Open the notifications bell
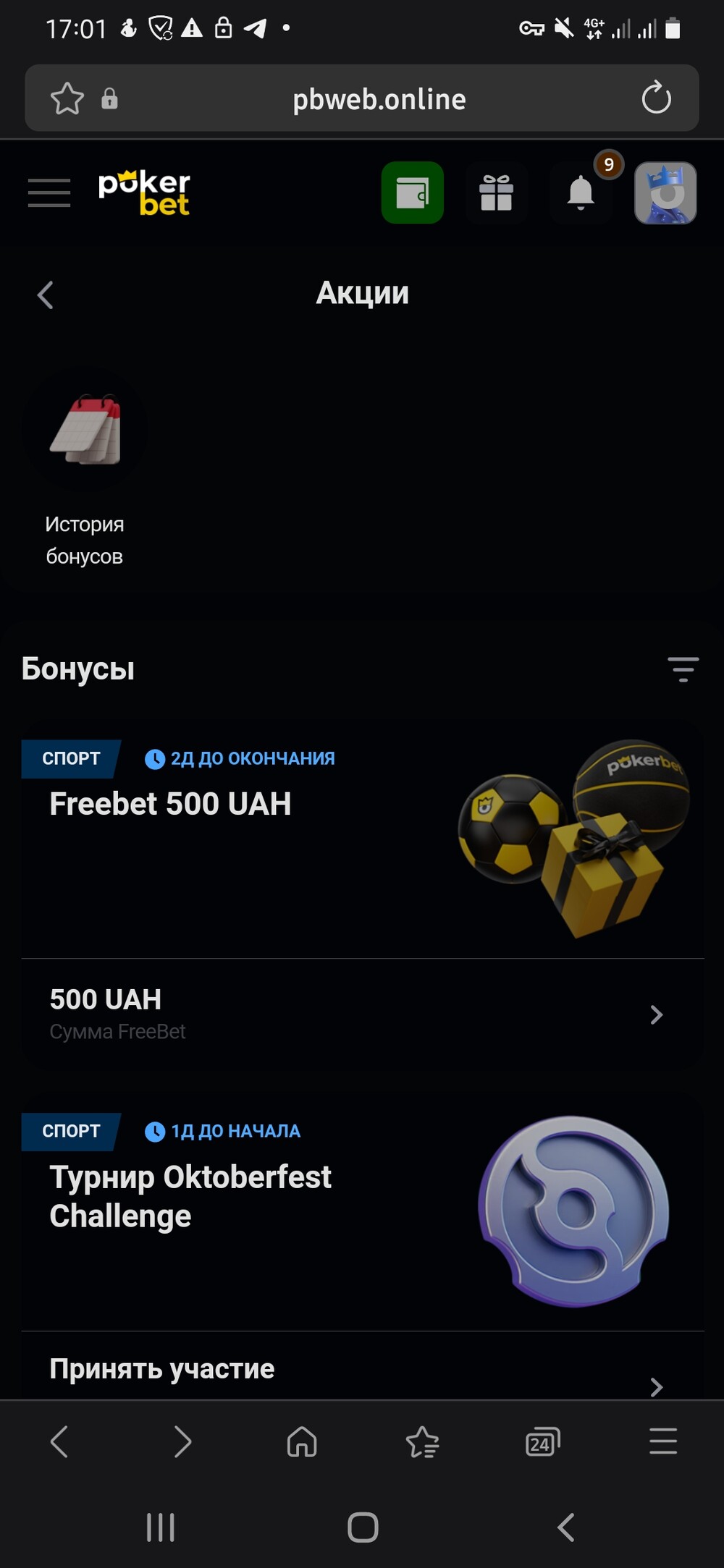The height and width of the screenshot is (1568, 724). coord(581,192)
